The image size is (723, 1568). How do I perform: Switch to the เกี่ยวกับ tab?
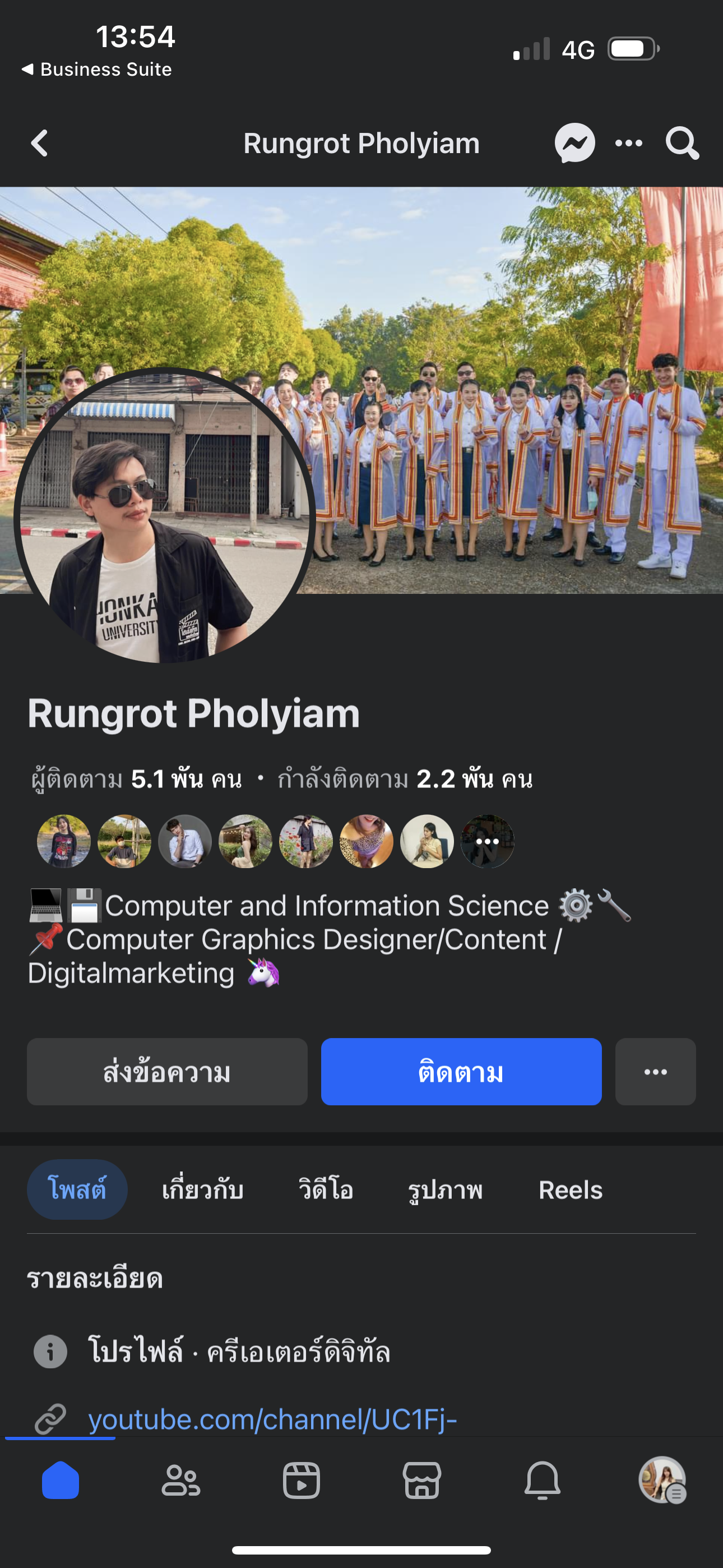pyautogui.click(x=203, y=1189)
